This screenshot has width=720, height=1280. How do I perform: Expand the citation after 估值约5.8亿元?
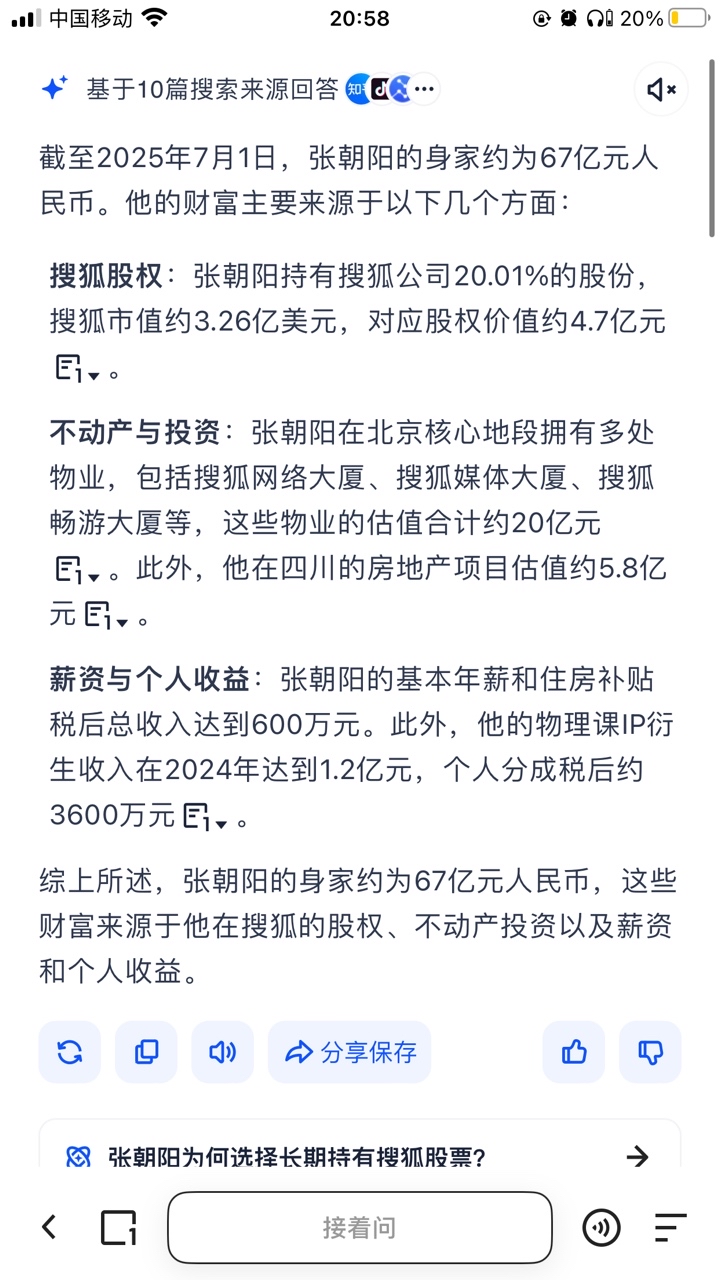click(107, 616)
